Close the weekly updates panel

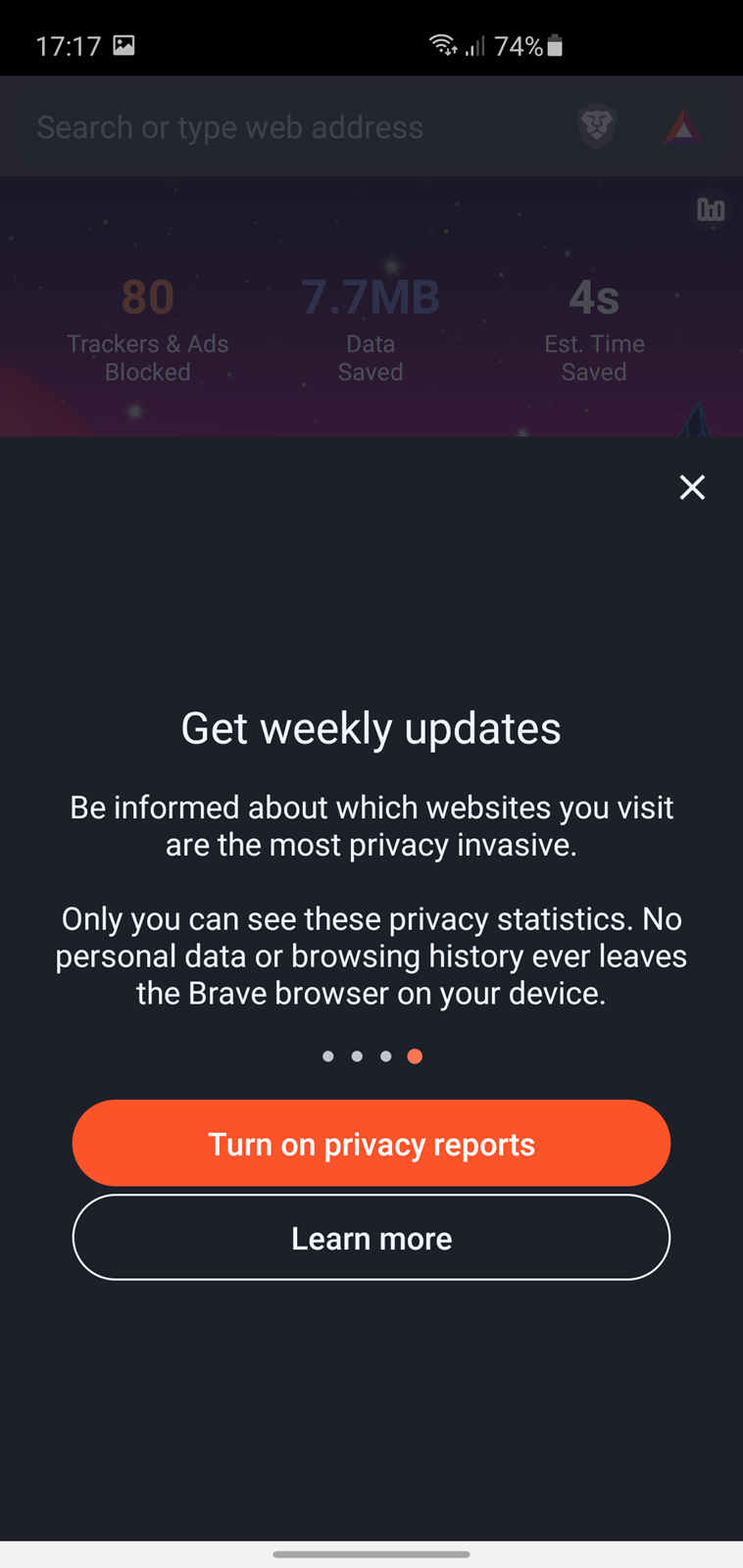(692, 487)
